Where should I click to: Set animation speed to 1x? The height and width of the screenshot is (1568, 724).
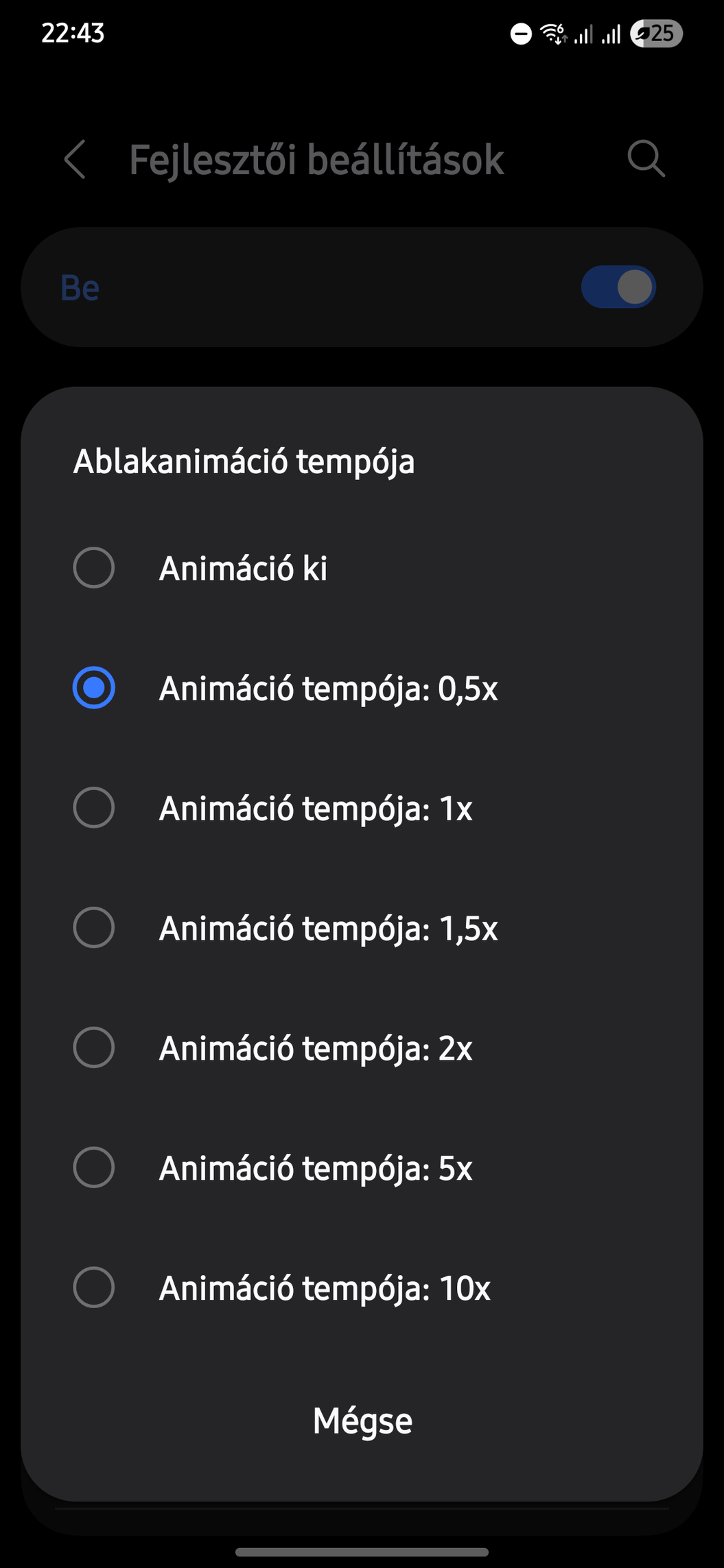click(362, 808)
